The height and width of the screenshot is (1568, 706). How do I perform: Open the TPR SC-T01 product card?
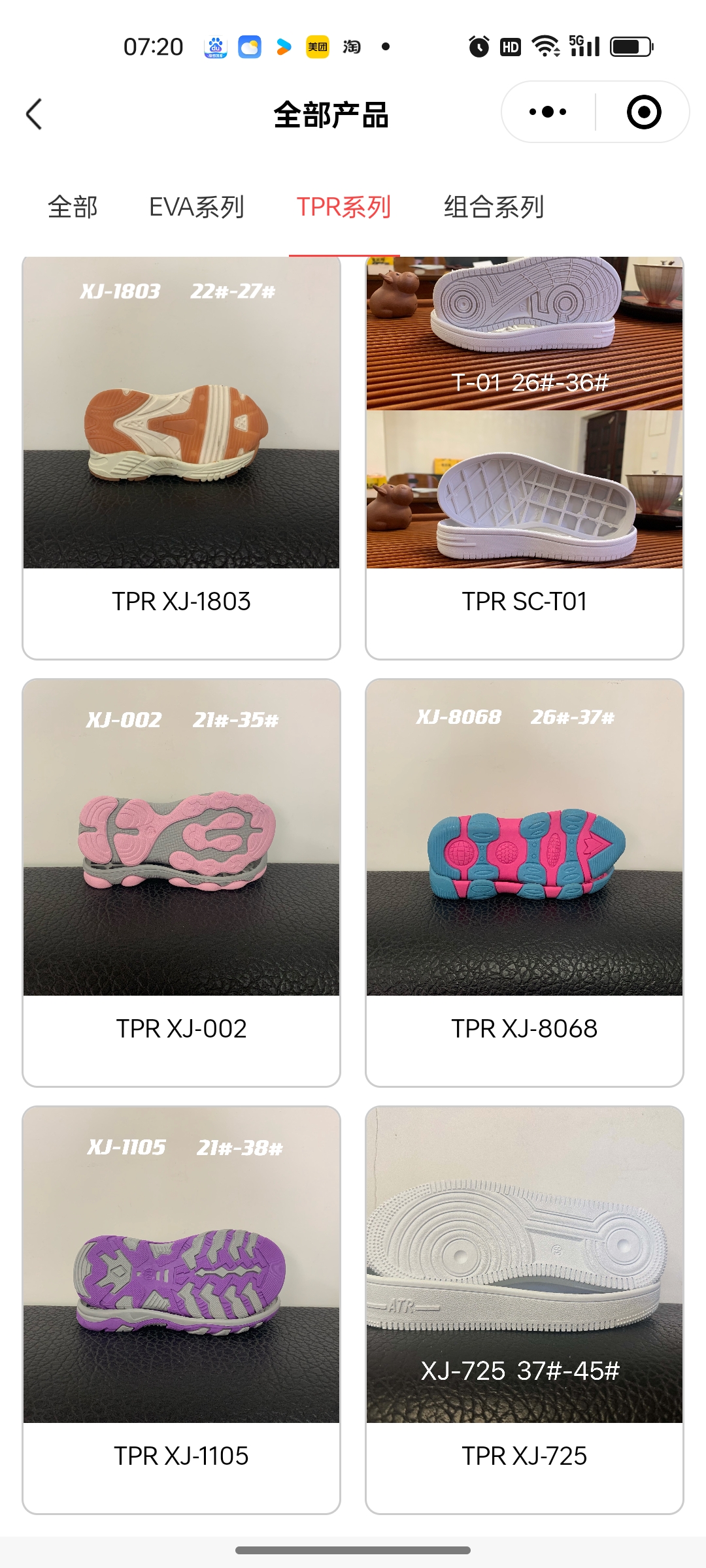524,457
